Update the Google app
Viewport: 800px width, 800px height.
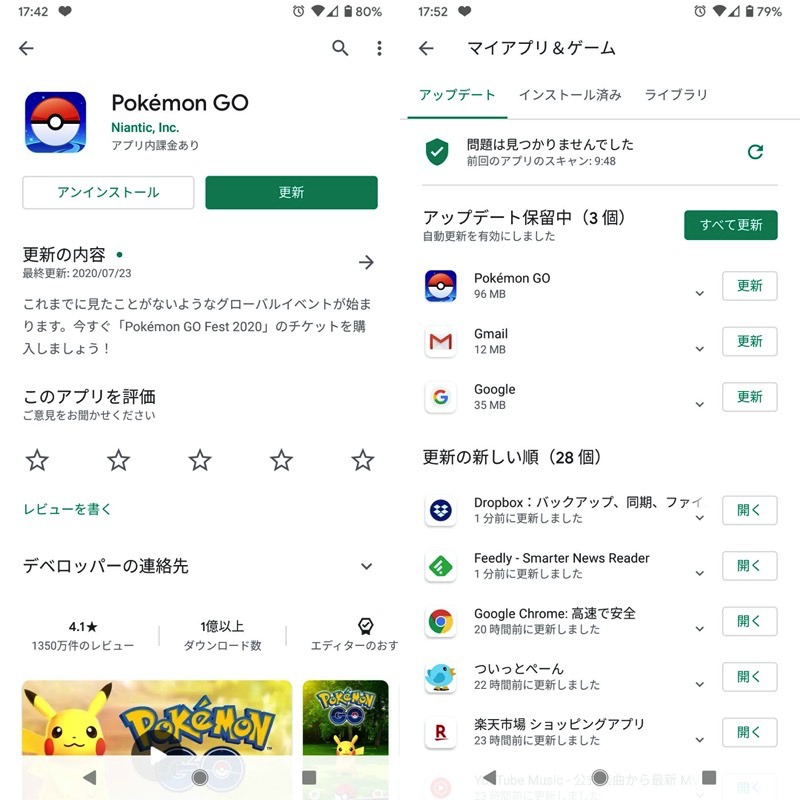coord(749,397)
